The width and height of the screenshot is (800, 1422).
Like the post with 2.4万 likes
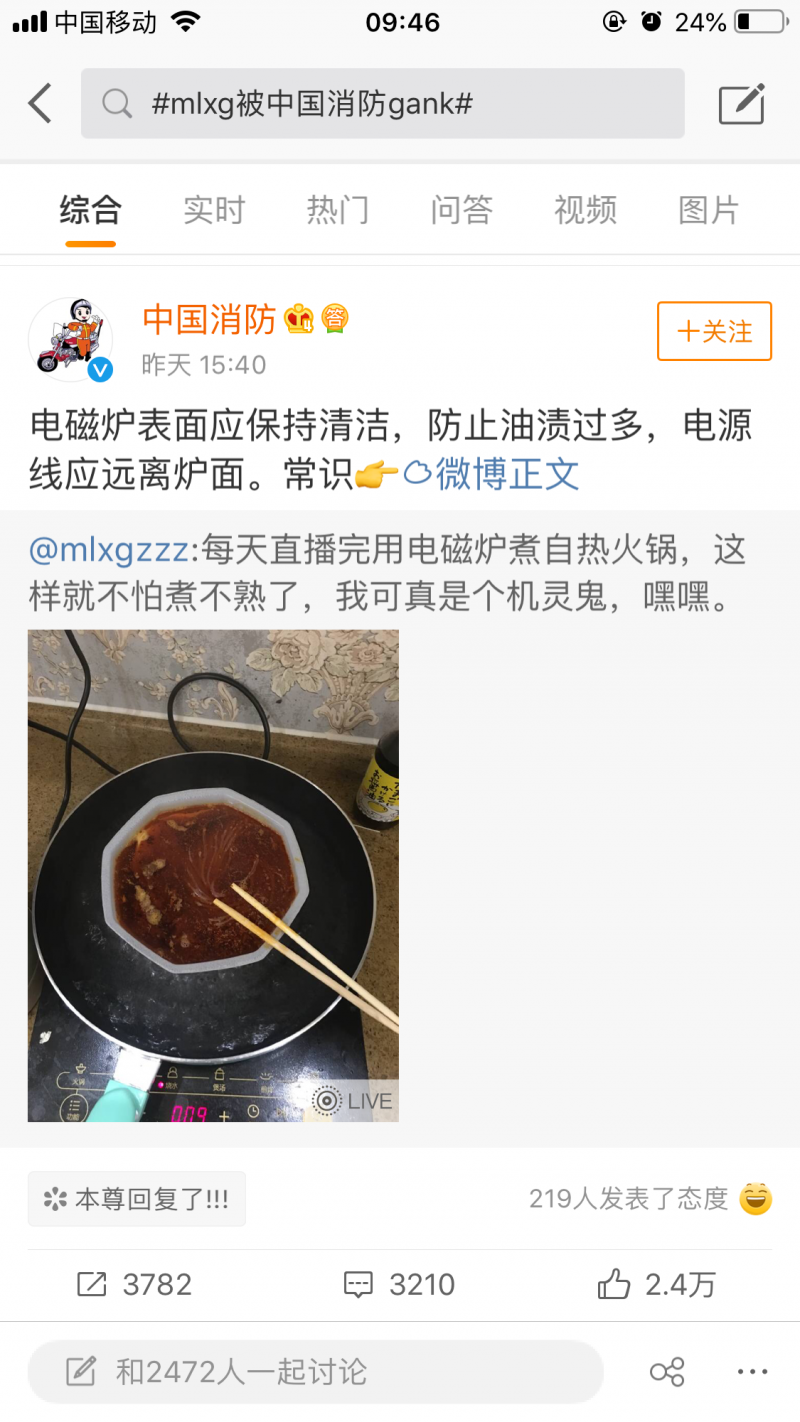(x=657, y=1285)
